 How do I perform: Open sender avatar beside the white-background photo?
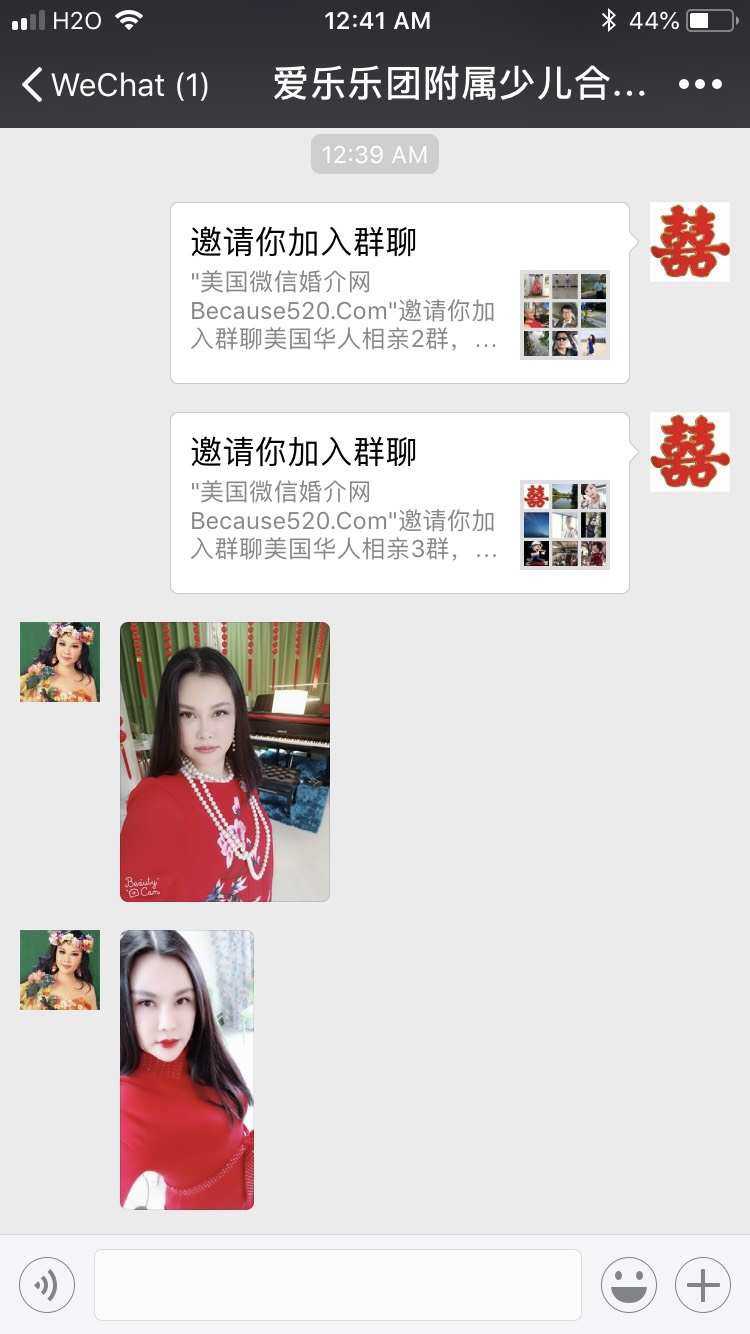[60, 970]
